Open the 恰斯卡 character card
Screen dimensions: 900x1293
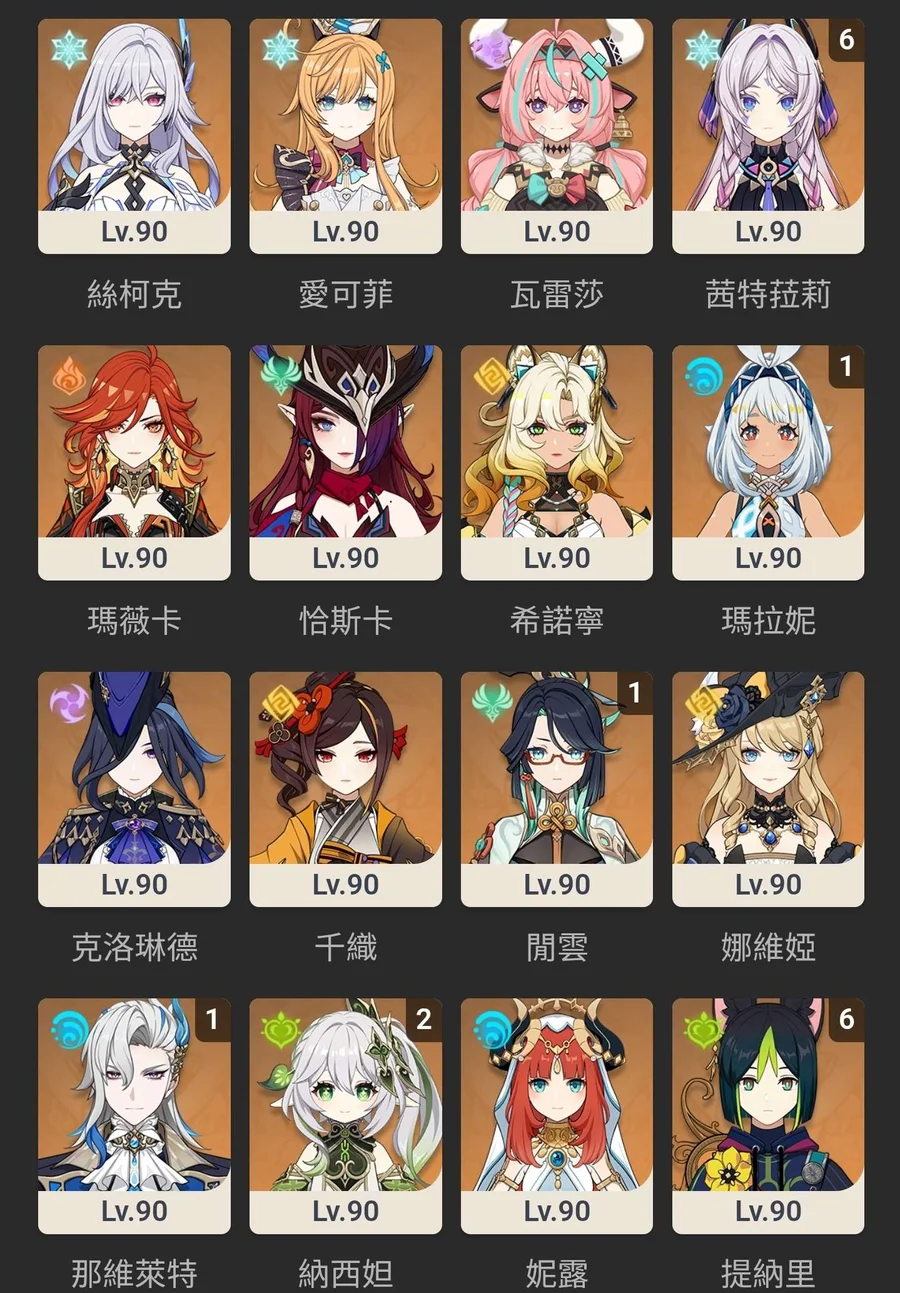click(x=345, y=462)
